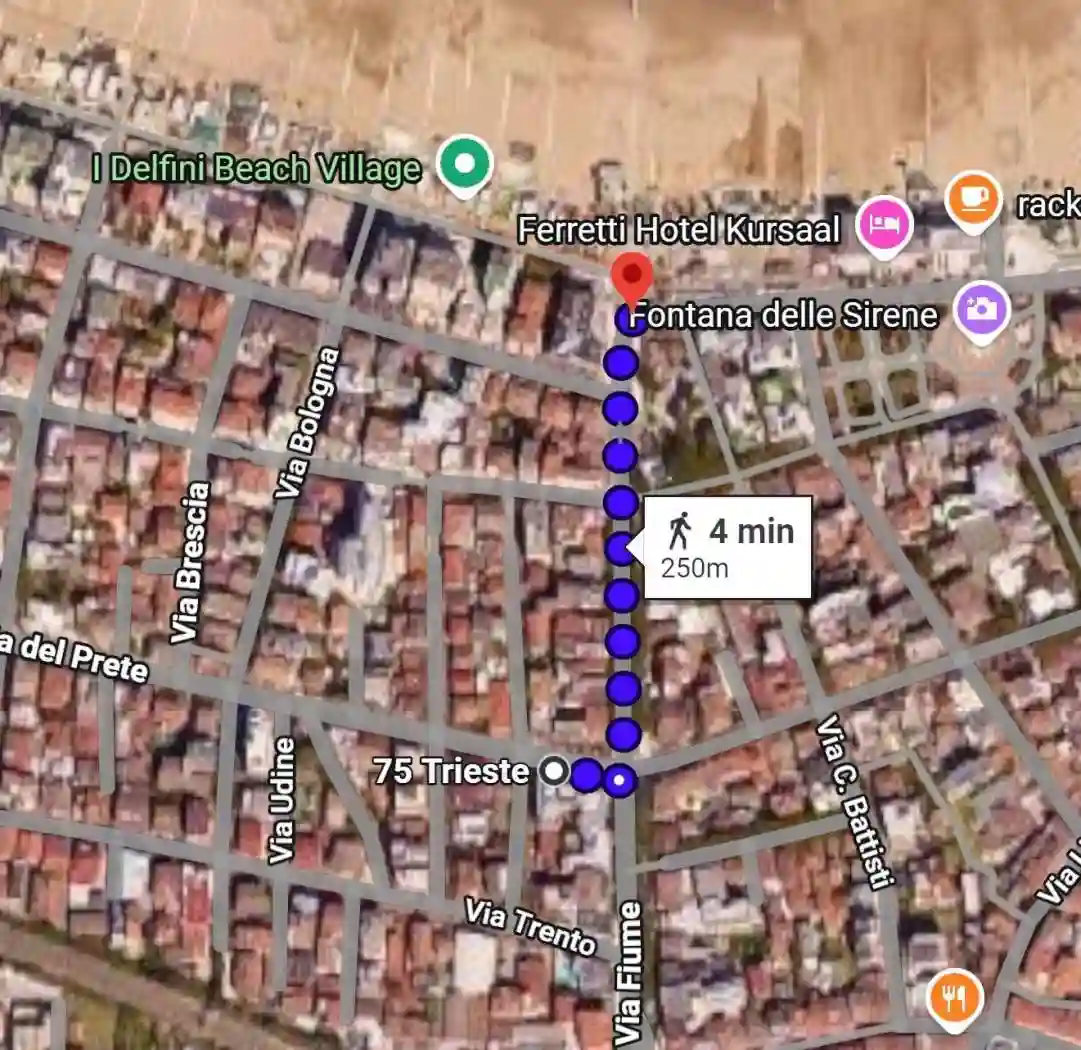Tap the 75 Trieste starting point

point(553,771)
